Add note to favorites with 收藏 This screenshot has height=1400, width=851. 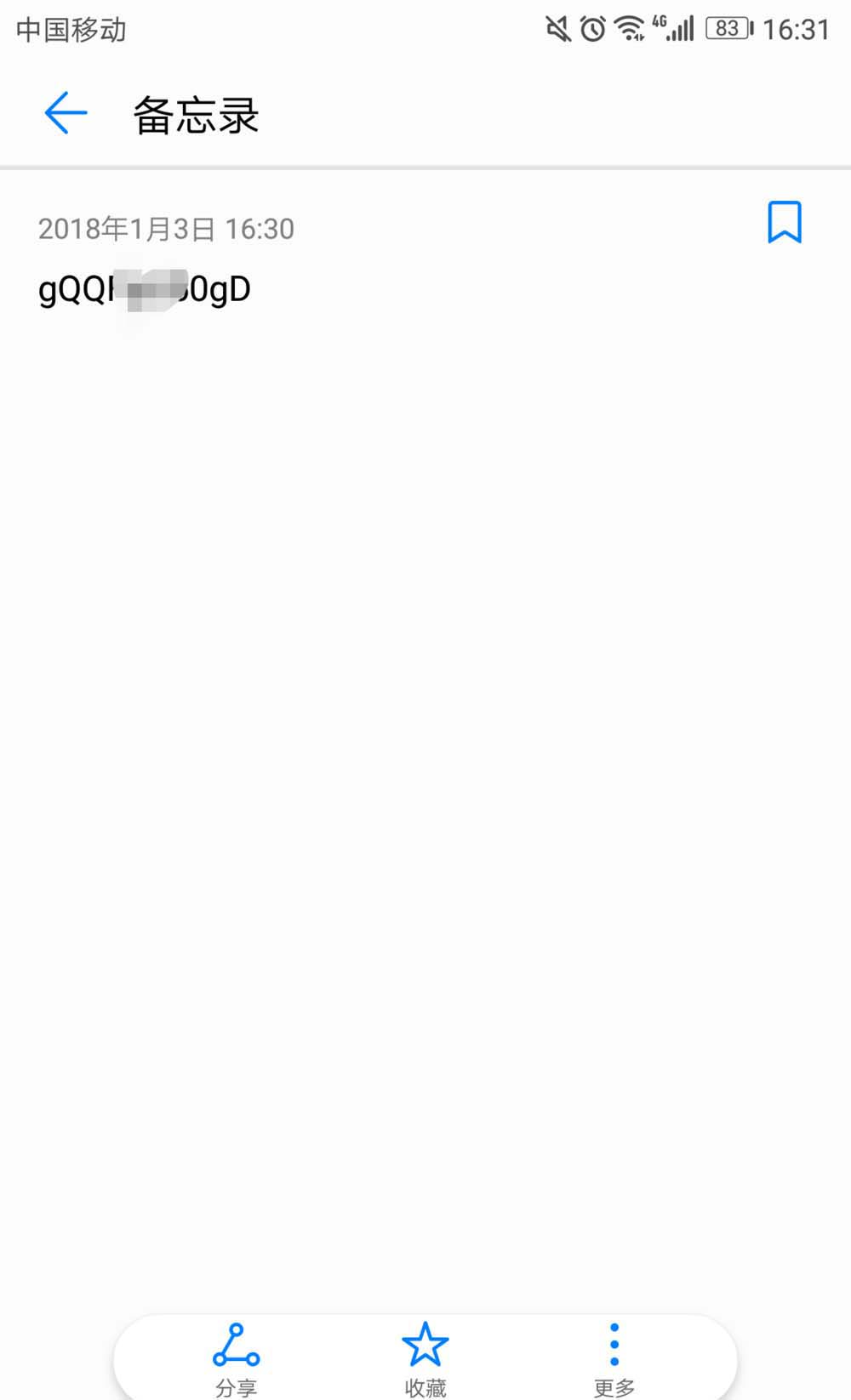pyautogui.click(x=425, y=1357)
